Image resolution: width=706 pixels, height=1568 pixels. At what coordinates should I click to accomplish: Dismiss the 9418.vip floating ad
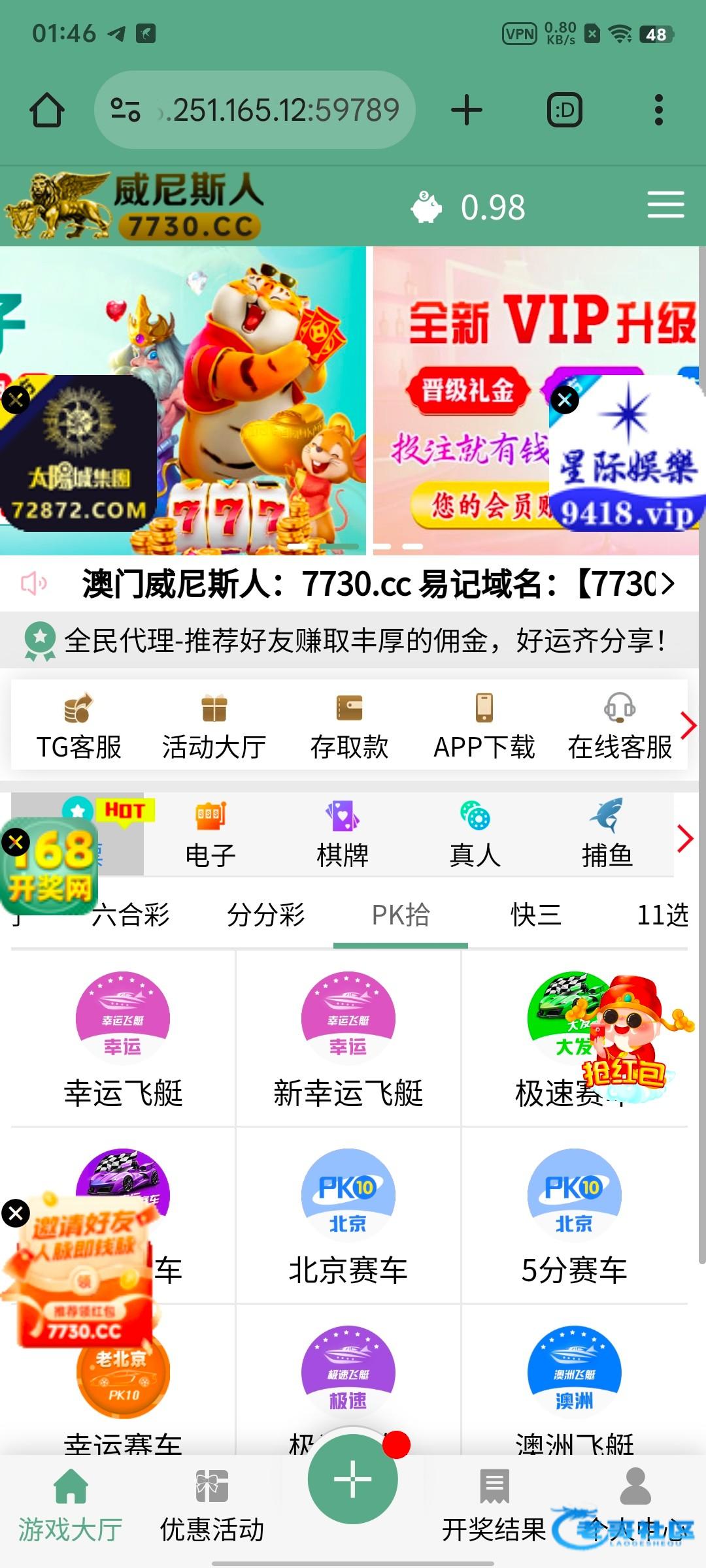(565, 400)
